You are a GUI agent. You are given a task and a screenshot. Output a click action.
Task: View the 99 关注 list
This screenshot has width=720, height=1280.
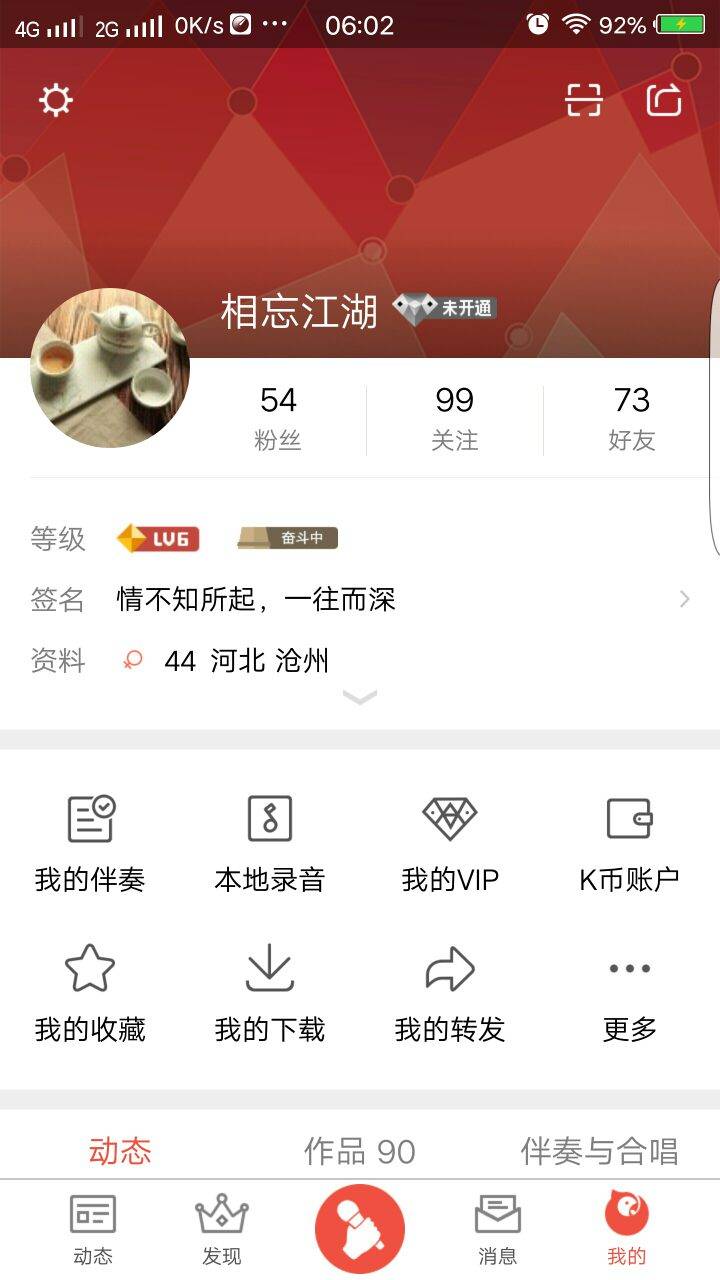coord(454,418)
